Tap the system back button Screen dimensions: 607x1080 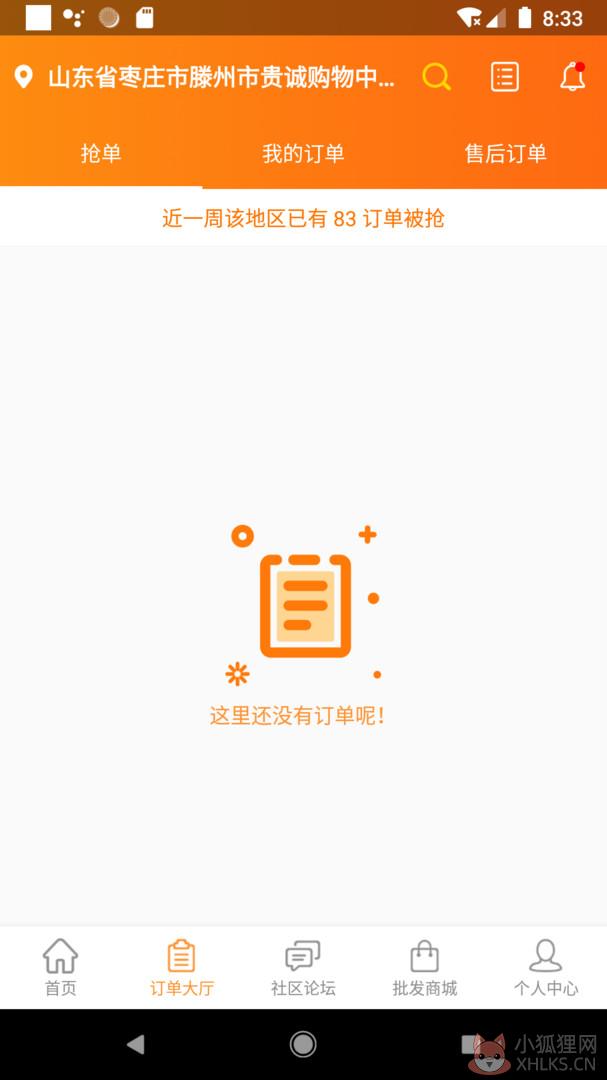coord(136,1044)
